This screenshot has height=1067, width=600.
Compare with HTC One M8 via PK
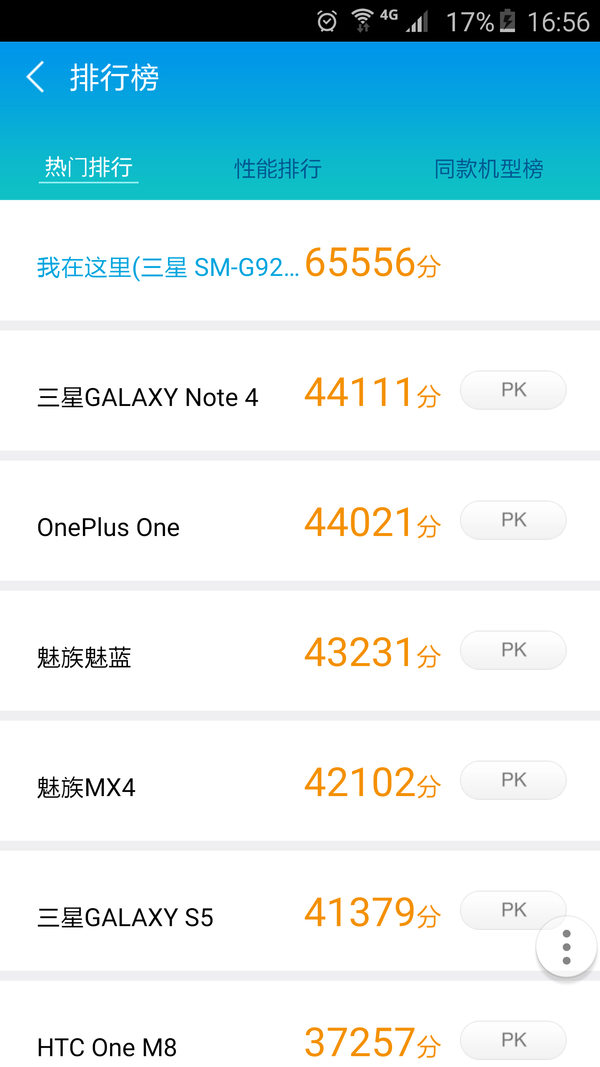click(x=513, y=1040)
